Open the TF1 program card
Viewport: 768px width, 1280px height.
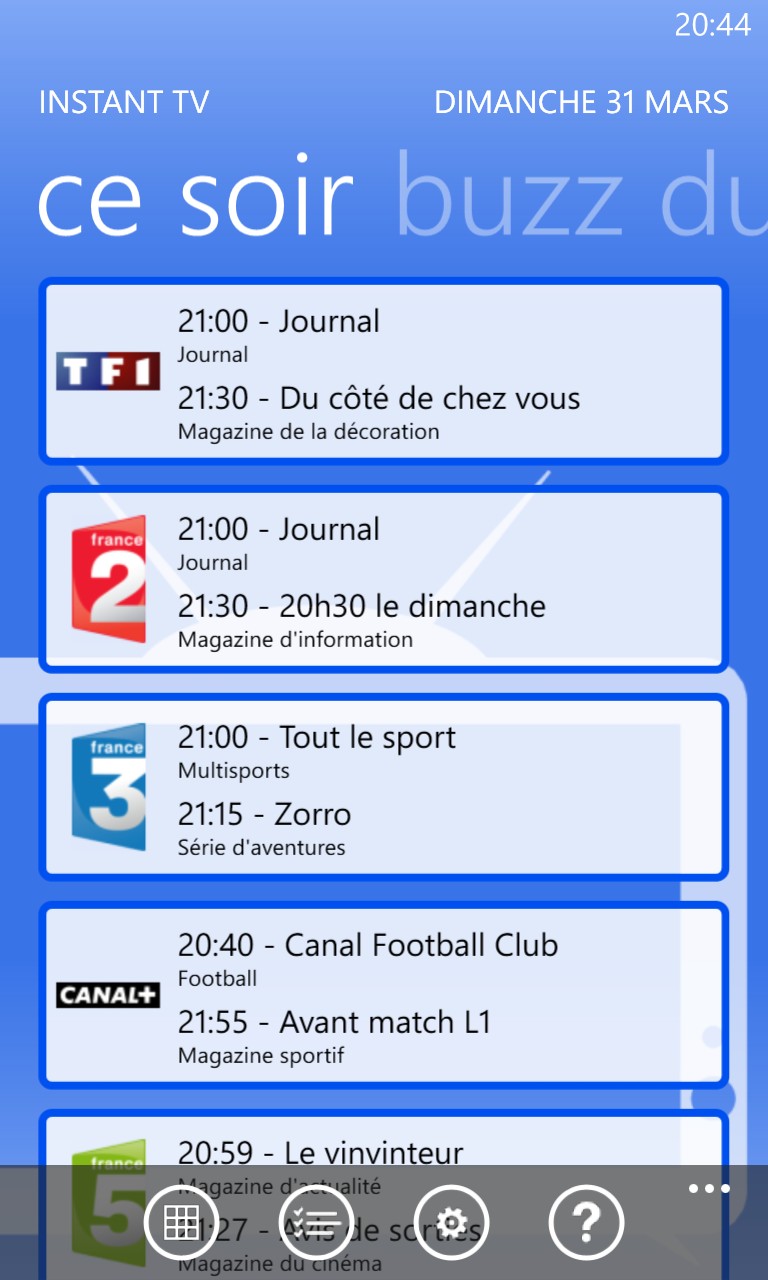[x=384, y=371]
